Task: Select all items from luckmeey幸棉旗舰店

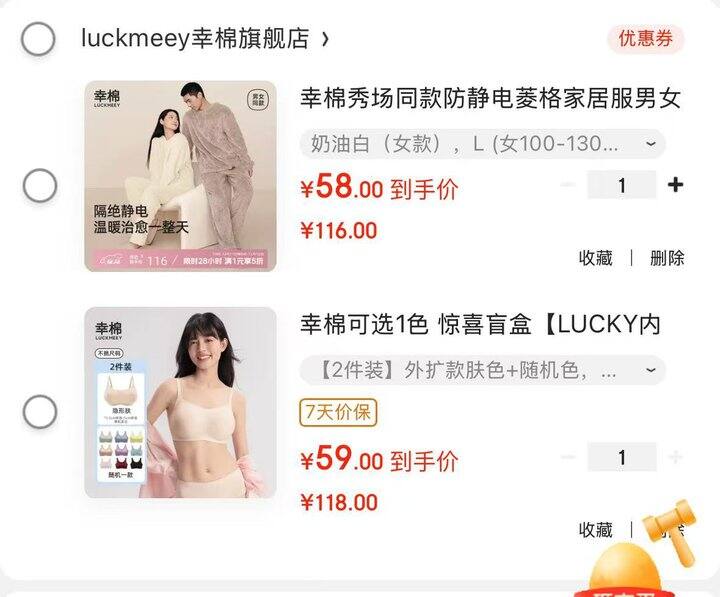Action: pos(38,39)
